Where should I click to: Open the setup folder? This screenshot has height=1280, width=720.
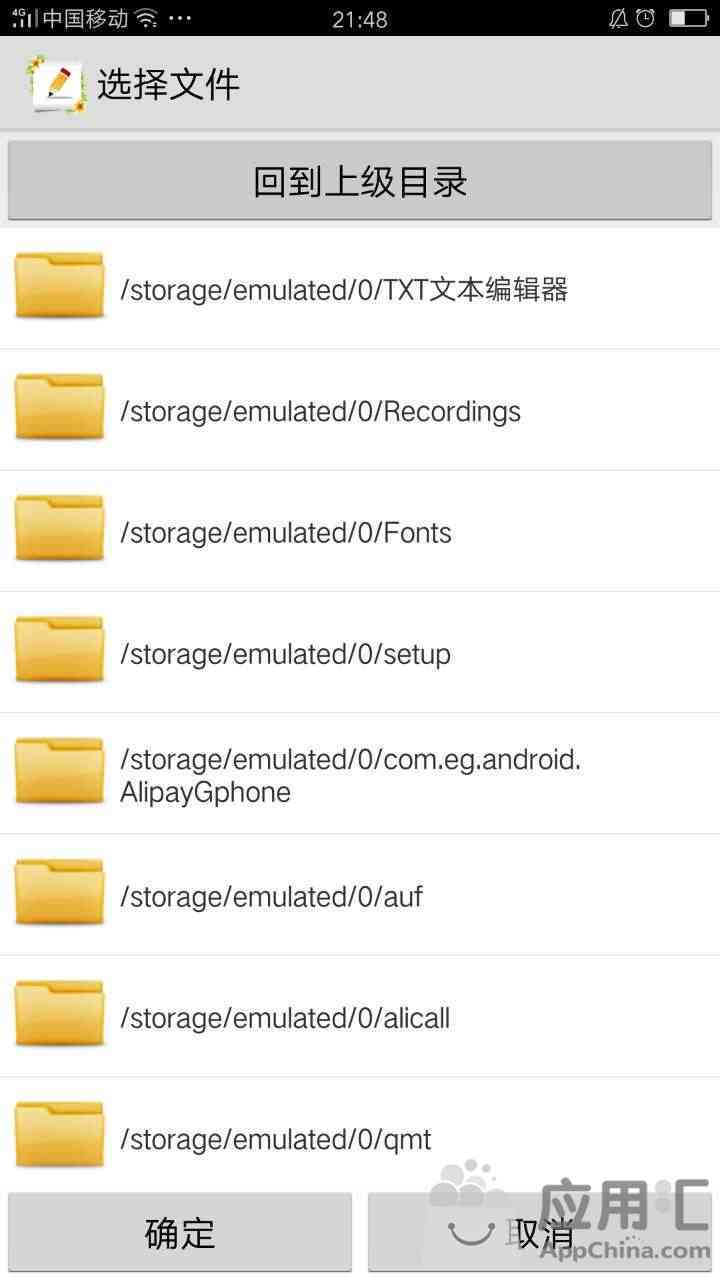coord(286,654)
